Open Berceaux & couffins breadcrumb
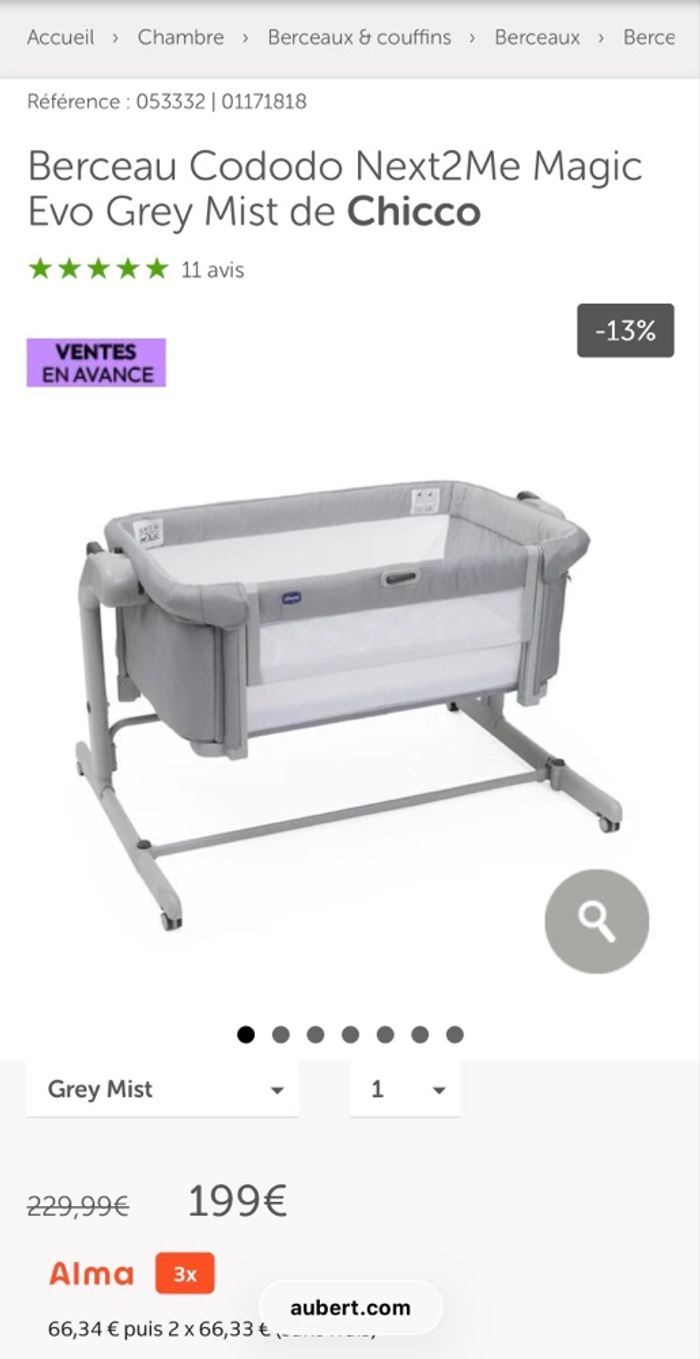 (359, 38)
